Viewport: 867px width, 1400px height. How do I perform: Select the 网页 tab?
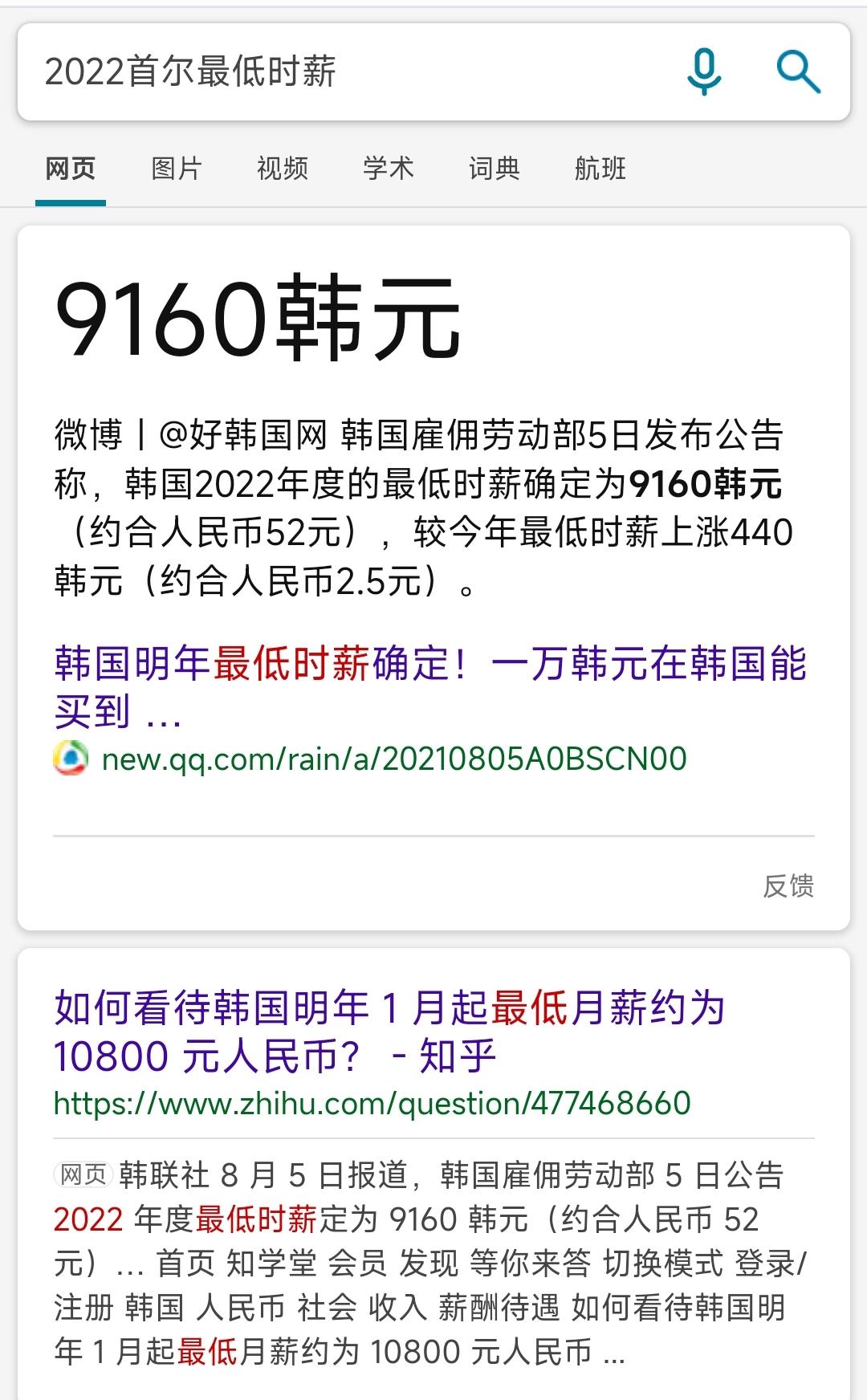pos(71,169)
